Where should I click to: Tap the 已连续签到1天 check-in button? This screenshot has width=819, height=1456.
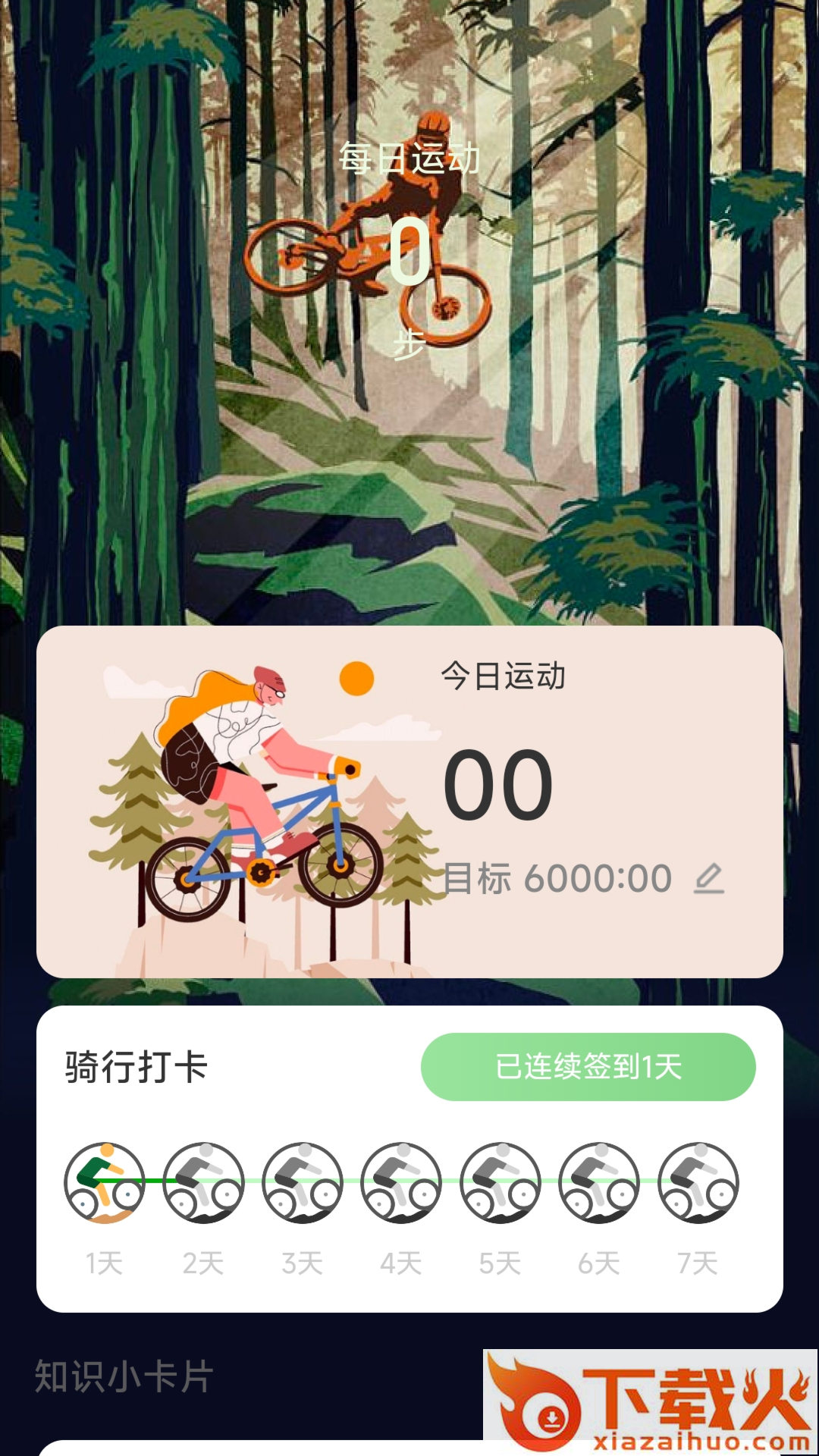pyautogui.click(x=588, y=1067)
